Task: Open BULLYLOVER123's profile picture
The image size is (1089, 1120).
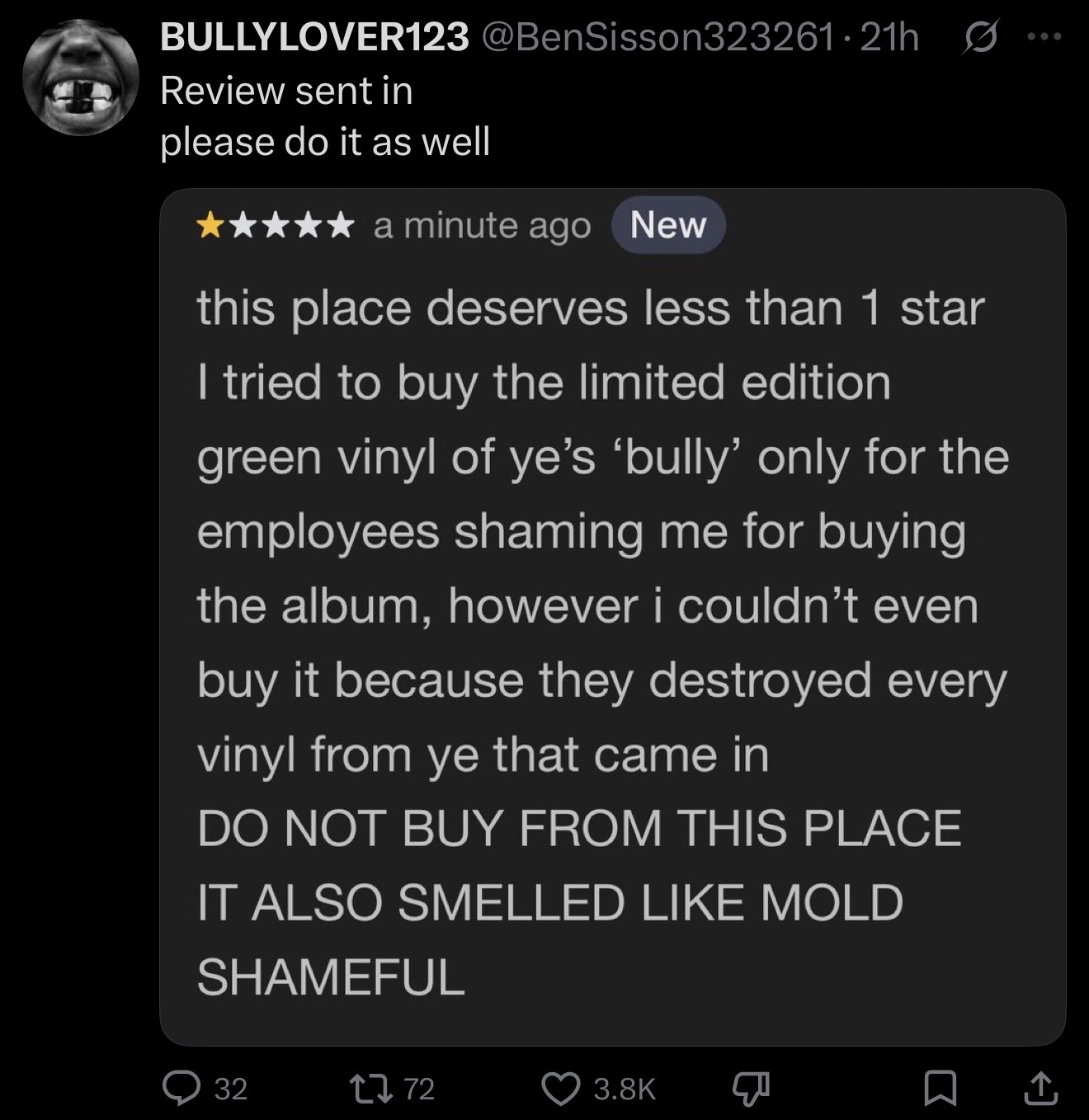Action: (80, 77)
